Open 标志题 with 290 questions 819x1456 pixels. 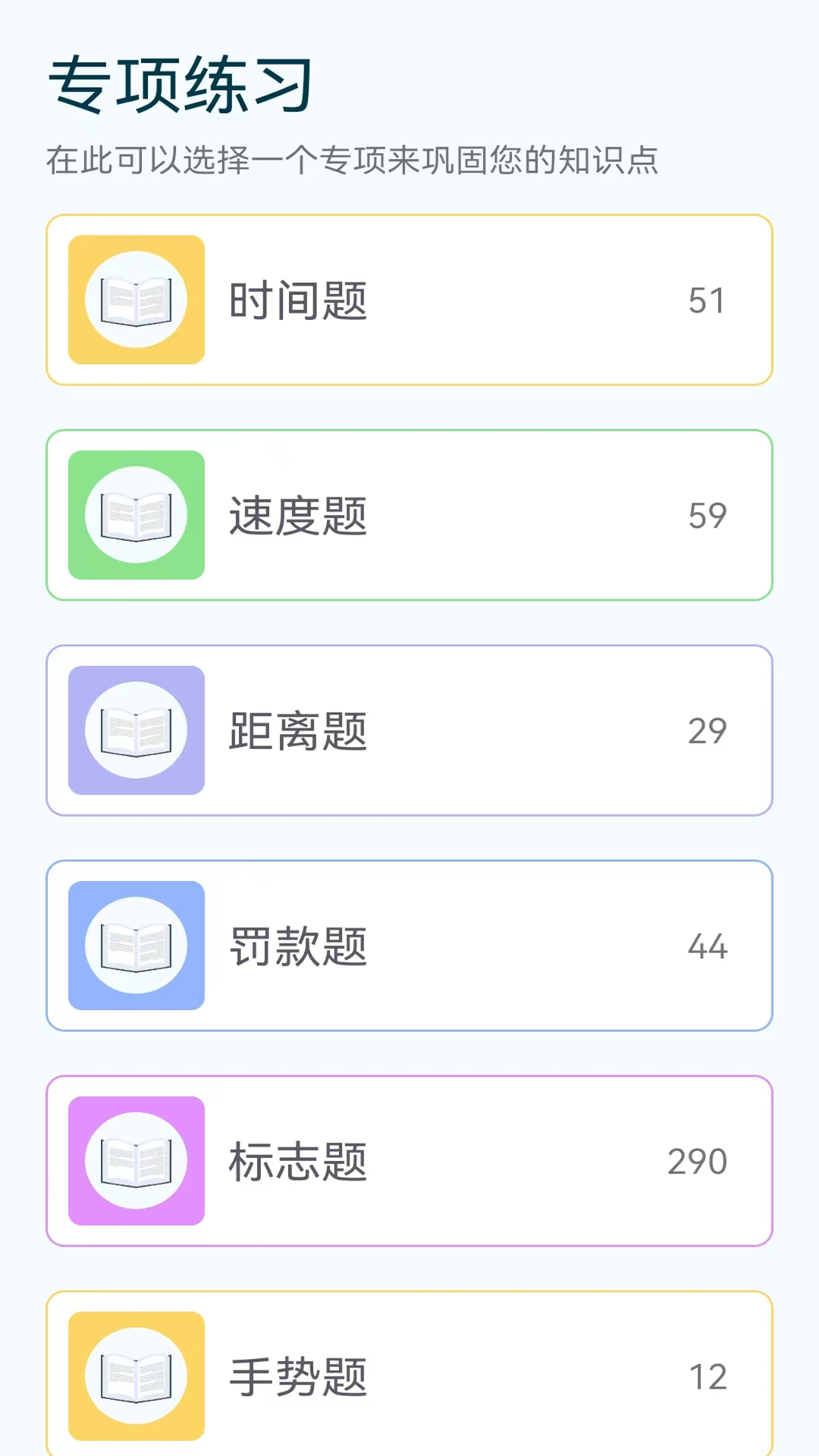[409, 1161]
